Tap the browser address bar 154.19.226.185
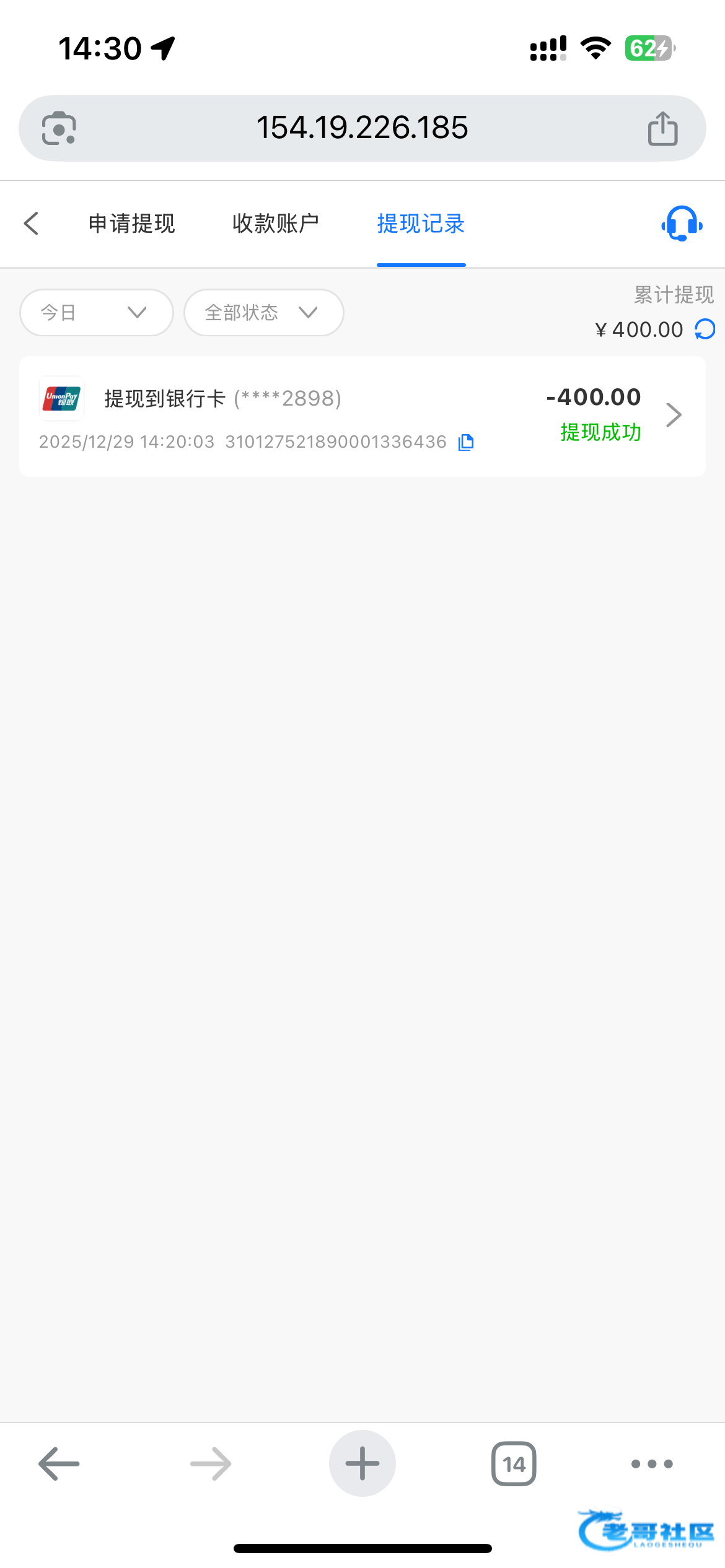 [x=362, y=128]
